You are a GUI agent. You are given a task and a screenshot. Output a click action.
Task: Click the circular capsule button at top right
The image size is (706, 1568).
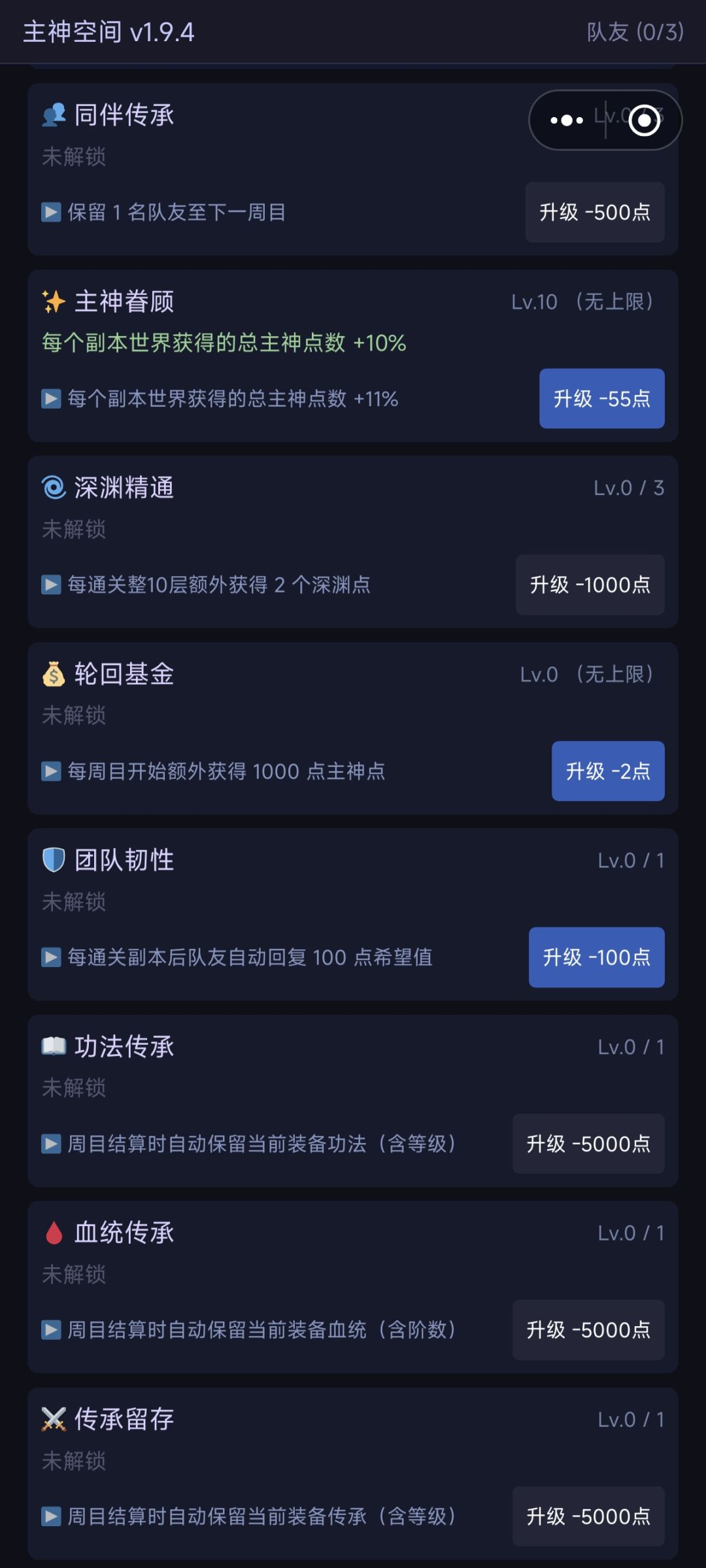tap(644, 120)
